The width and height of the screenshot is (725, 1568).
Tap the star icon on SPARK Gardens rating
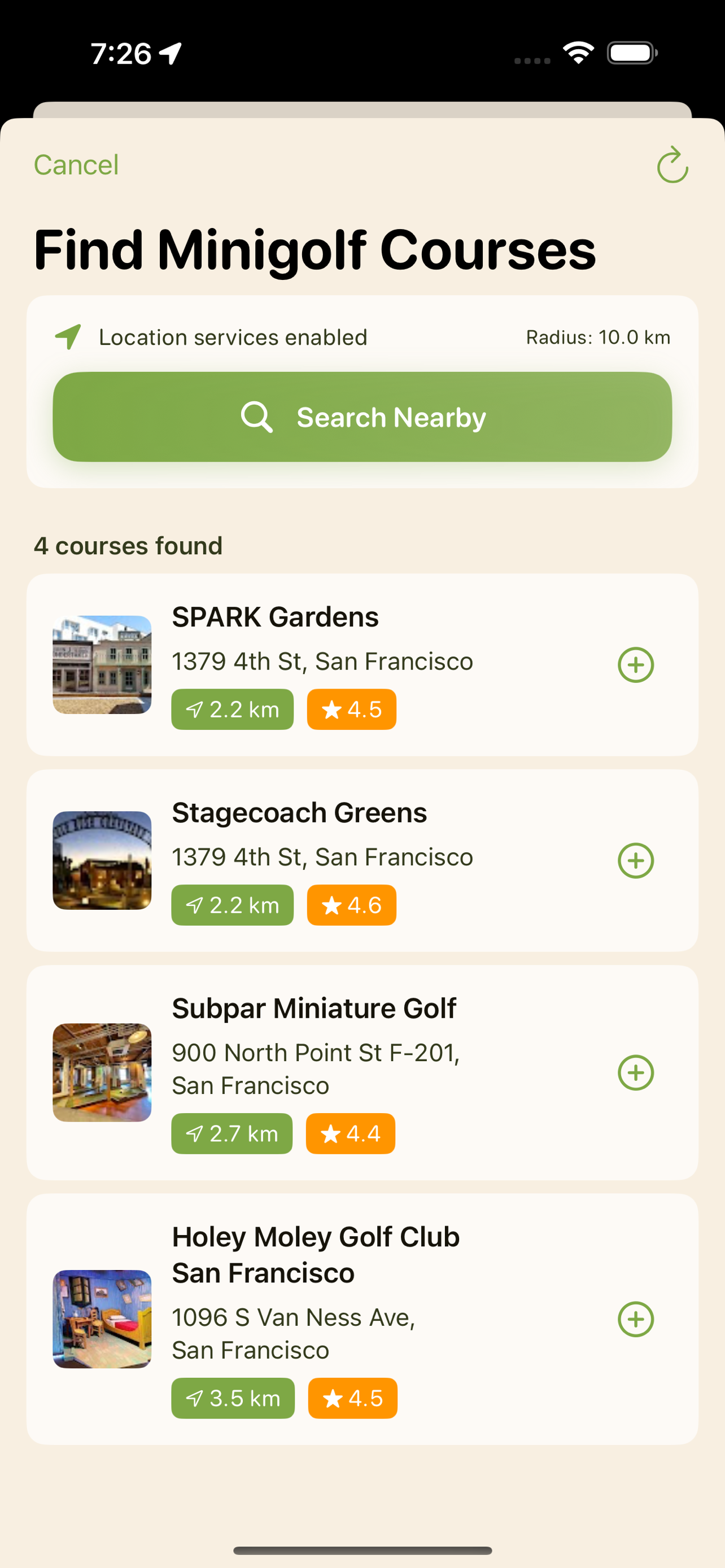click(x=332, y=708)
